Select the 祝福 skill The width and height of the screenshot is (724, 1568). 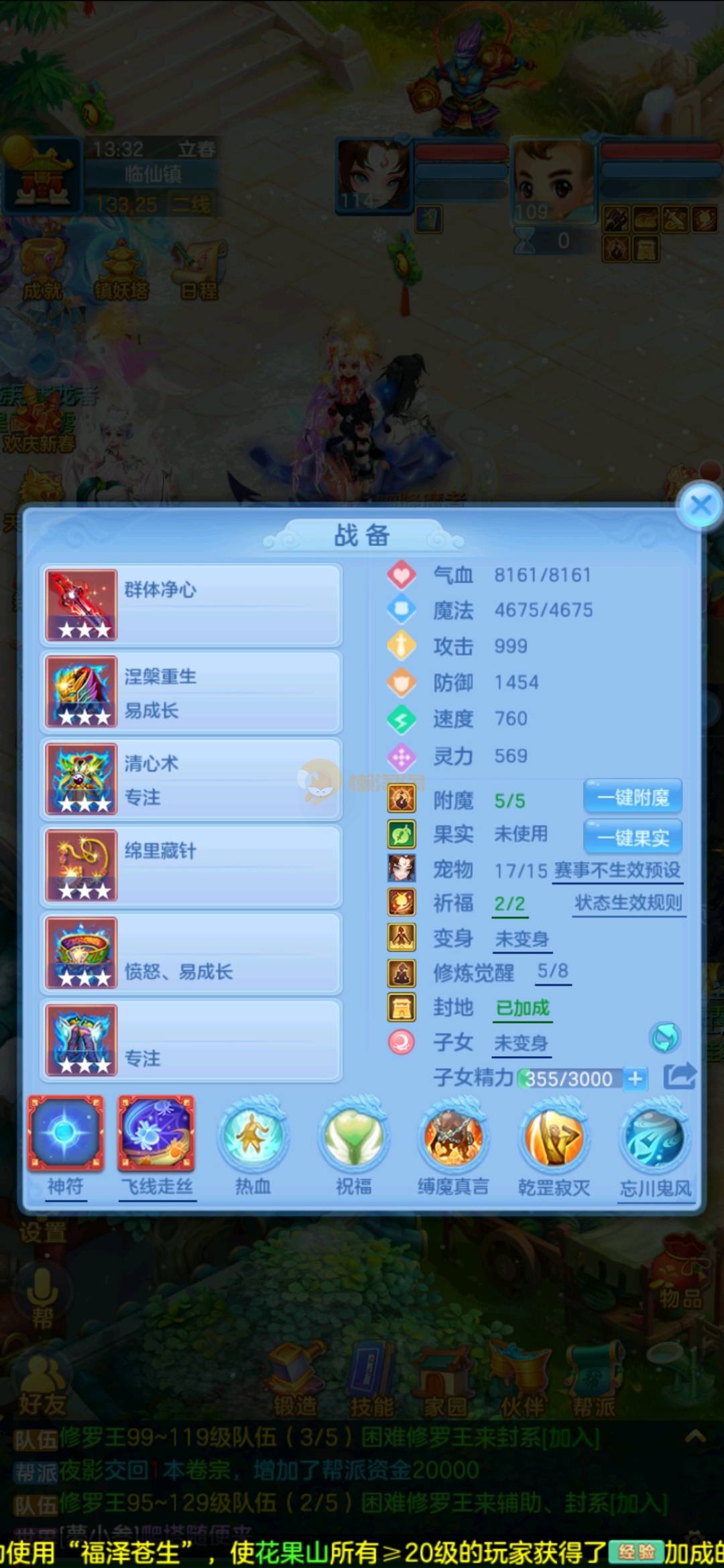coord(353,1138)
